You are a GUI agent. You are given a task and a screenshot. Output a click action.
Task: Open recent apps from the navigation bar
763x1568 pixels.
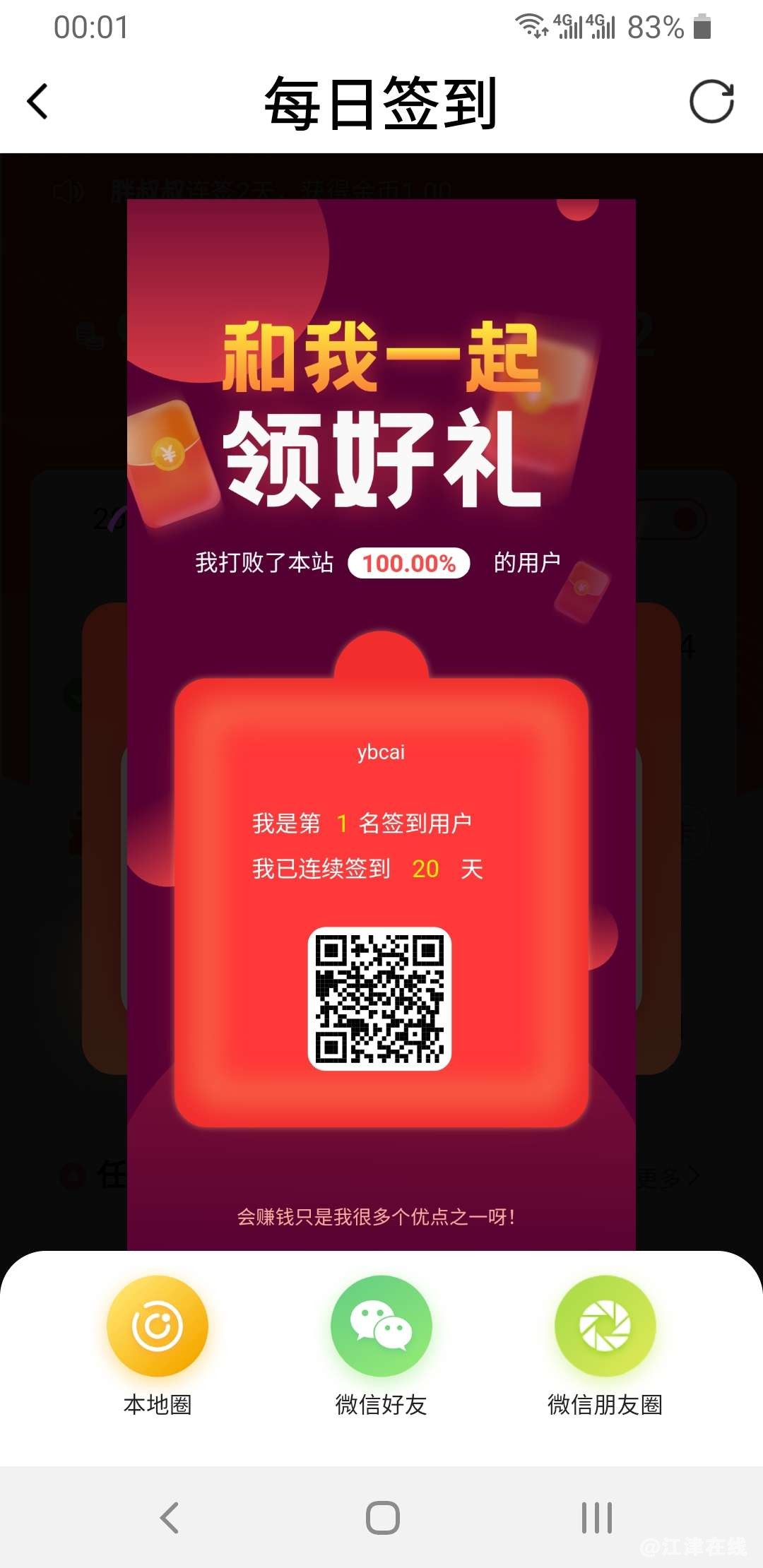596,1517
